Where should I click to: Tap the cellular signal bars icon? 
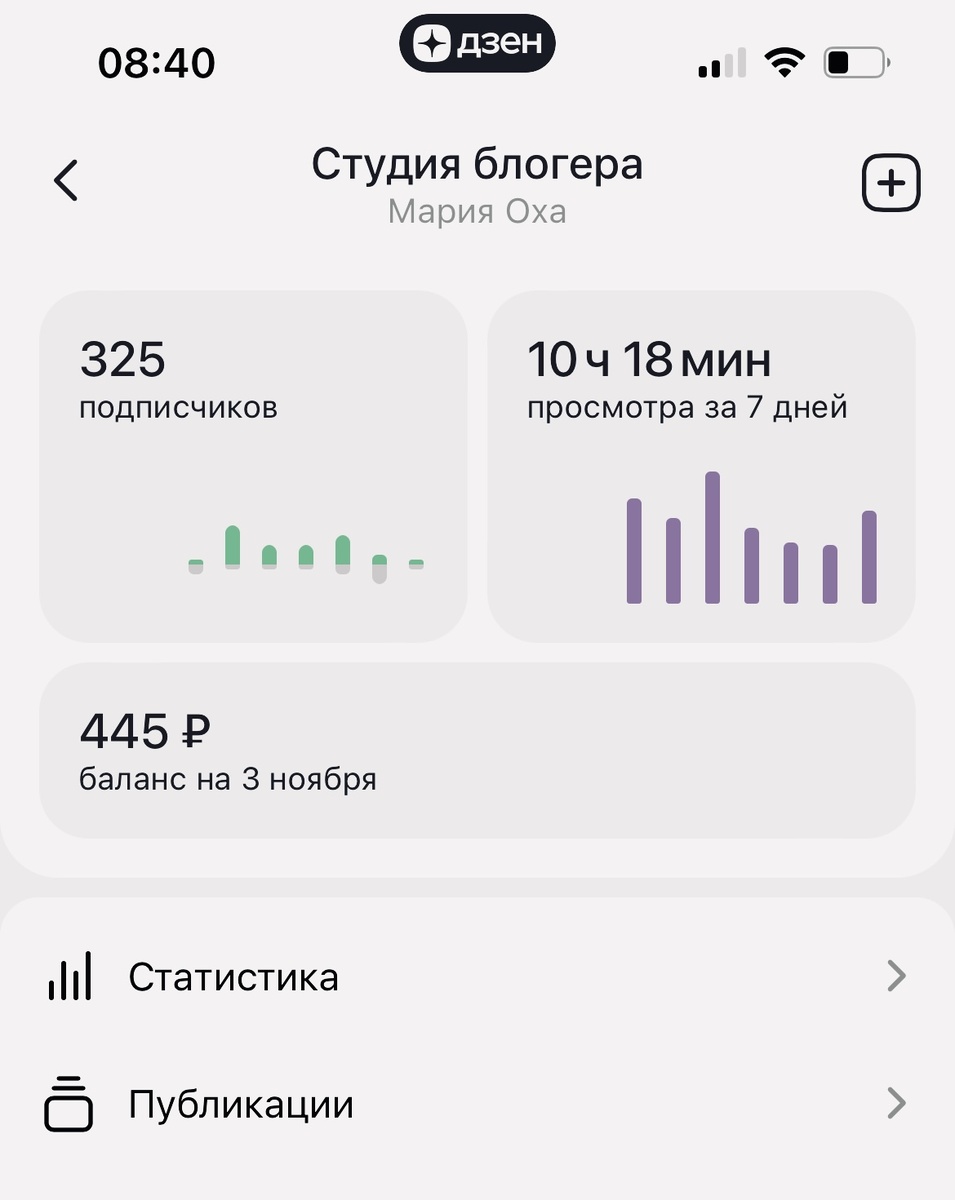[x=719, y=62]
